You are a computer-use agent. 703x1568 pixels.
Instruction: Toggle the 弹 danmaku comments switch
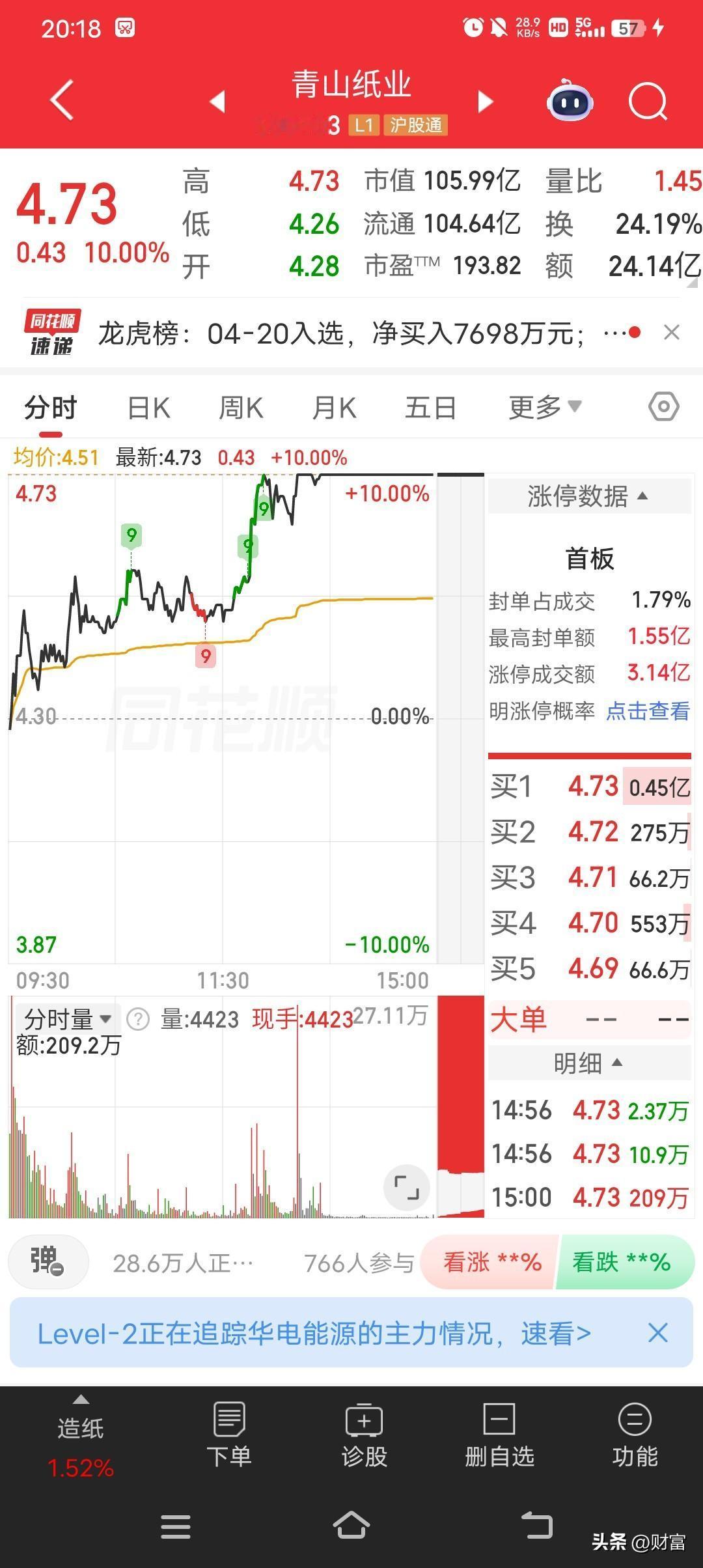pos(48,1261)
